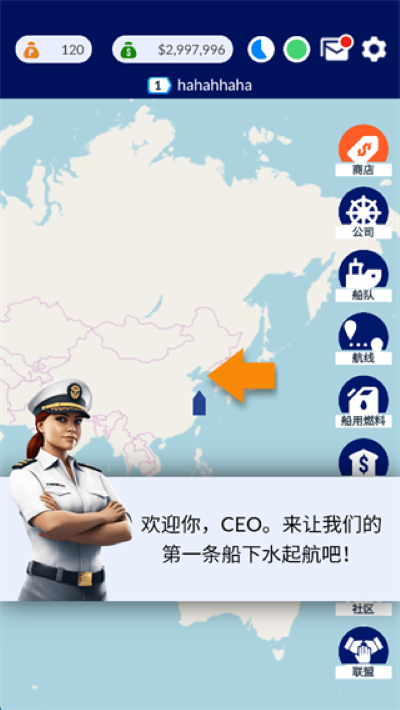The height and width of the screenshot is (710, 400).
Task: Open the 联盟 alliance menu
Action: (363, 652)
